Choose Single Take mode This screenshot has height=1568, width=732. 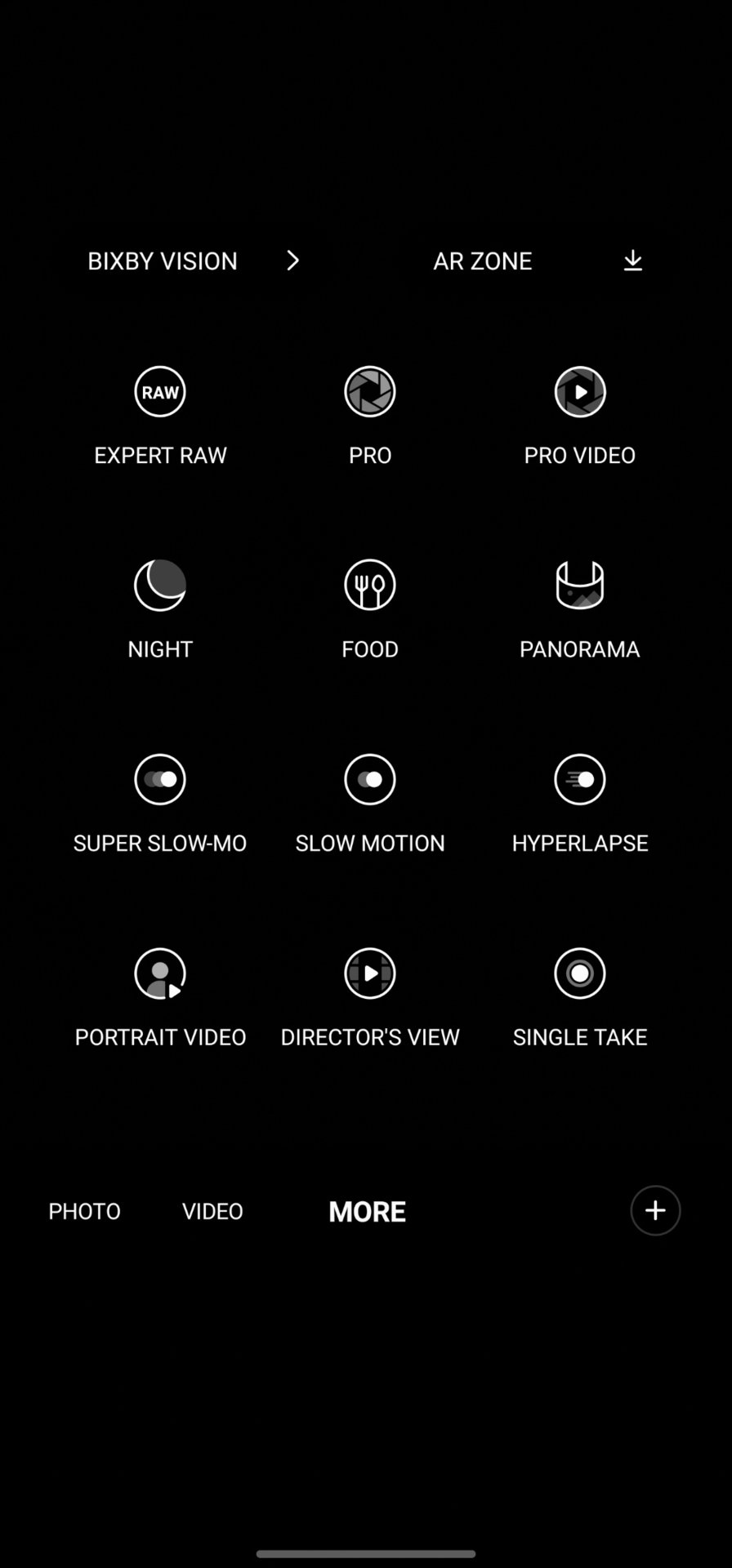[x=580, y=974]
